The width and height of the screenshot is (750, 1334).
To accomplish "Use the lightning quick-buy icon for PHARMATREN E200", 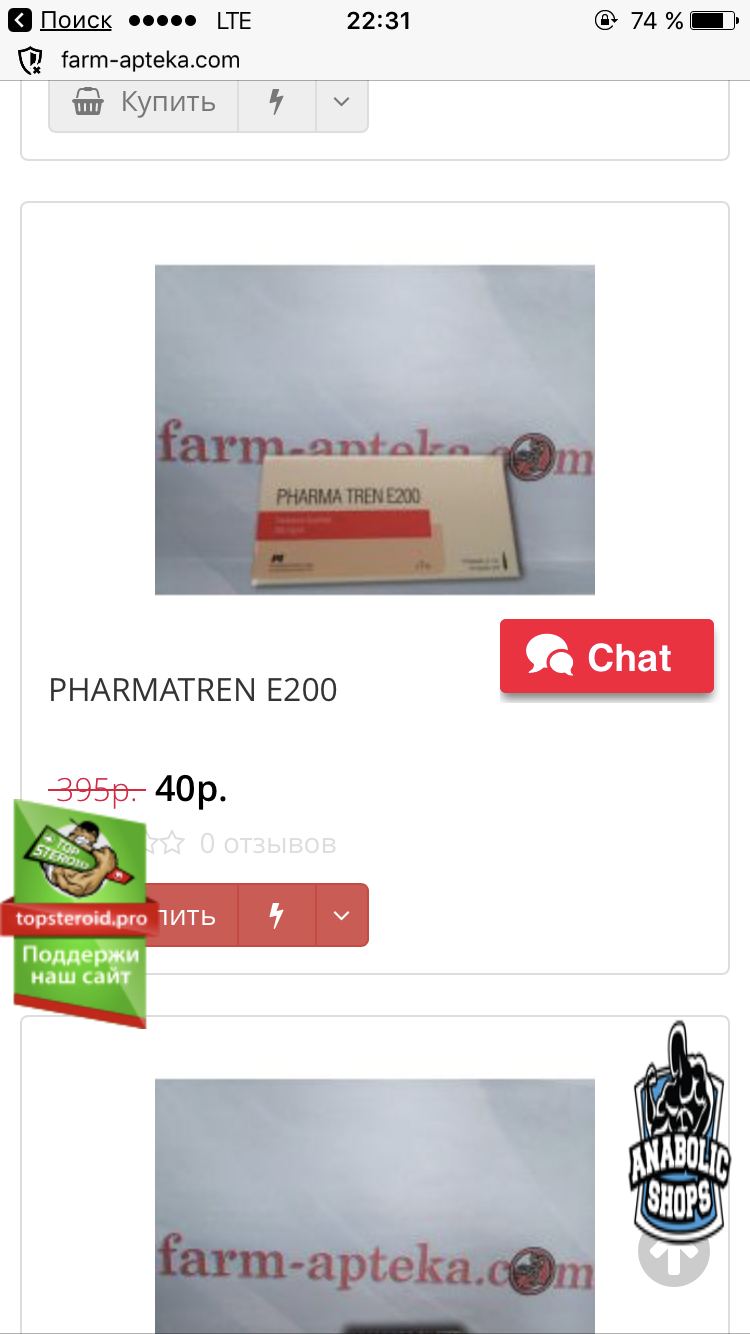I will [x=277, y=915].
